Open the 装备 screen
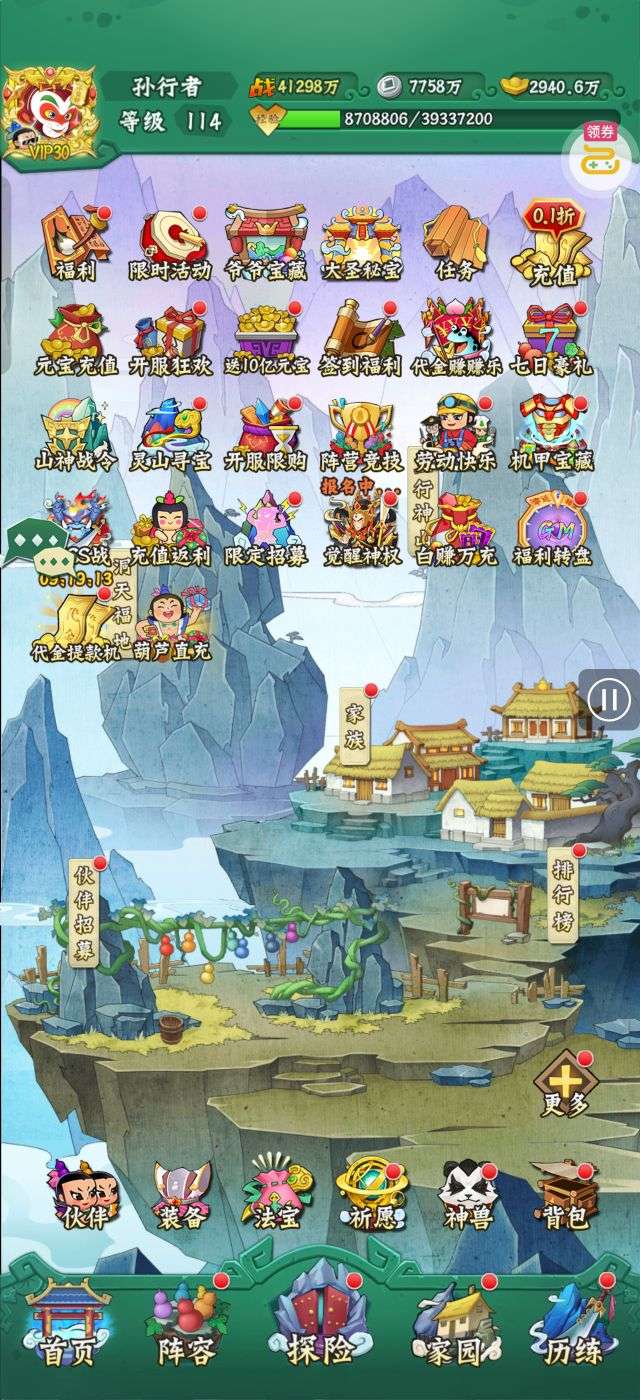640x1400 pixels. tap(181, 1194)
